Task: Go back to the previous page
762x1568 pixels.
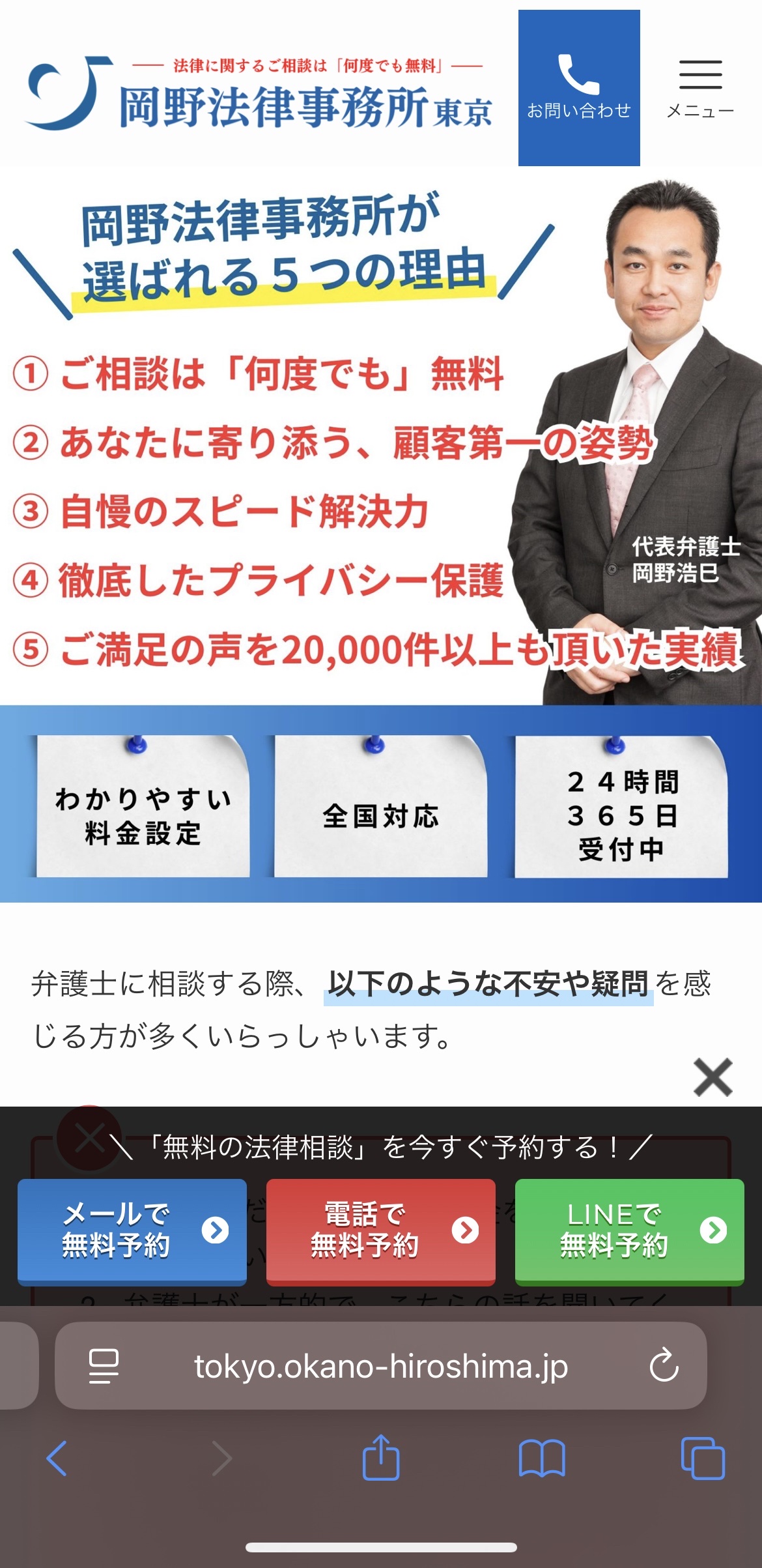Action: 57,1459
